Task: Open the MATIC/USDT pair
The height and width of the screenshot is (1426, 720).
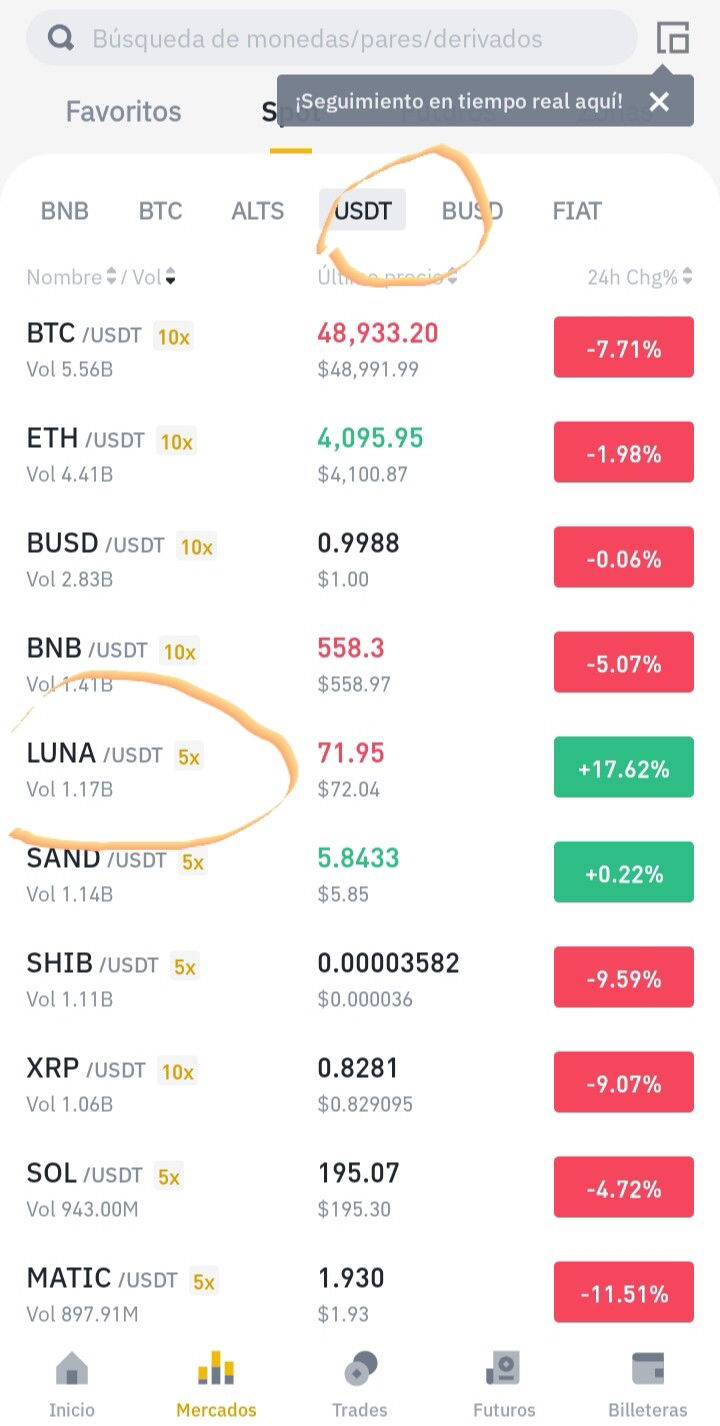Action: (360, 1294)
